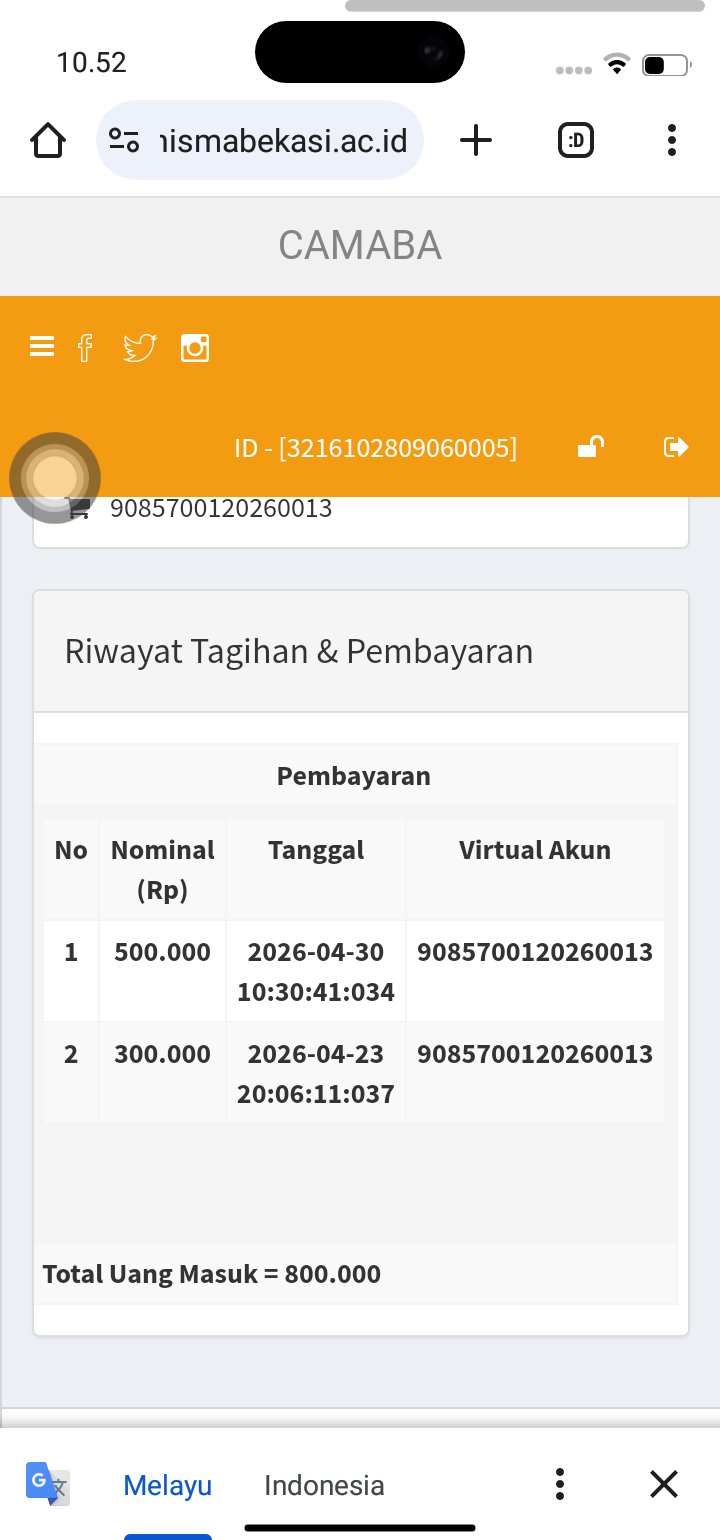Open the browser overflow menu
This screenshot has width=720, height=1540.
672,140
